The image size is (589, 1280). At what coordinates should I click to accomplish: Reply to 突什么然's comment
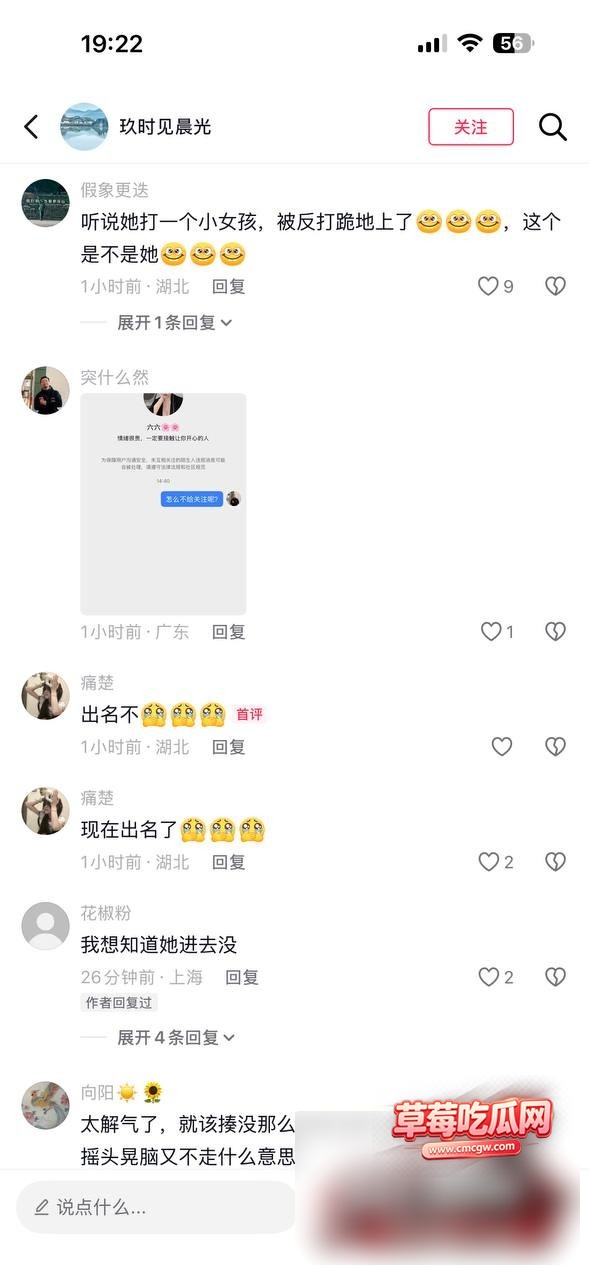coord(229,631)
